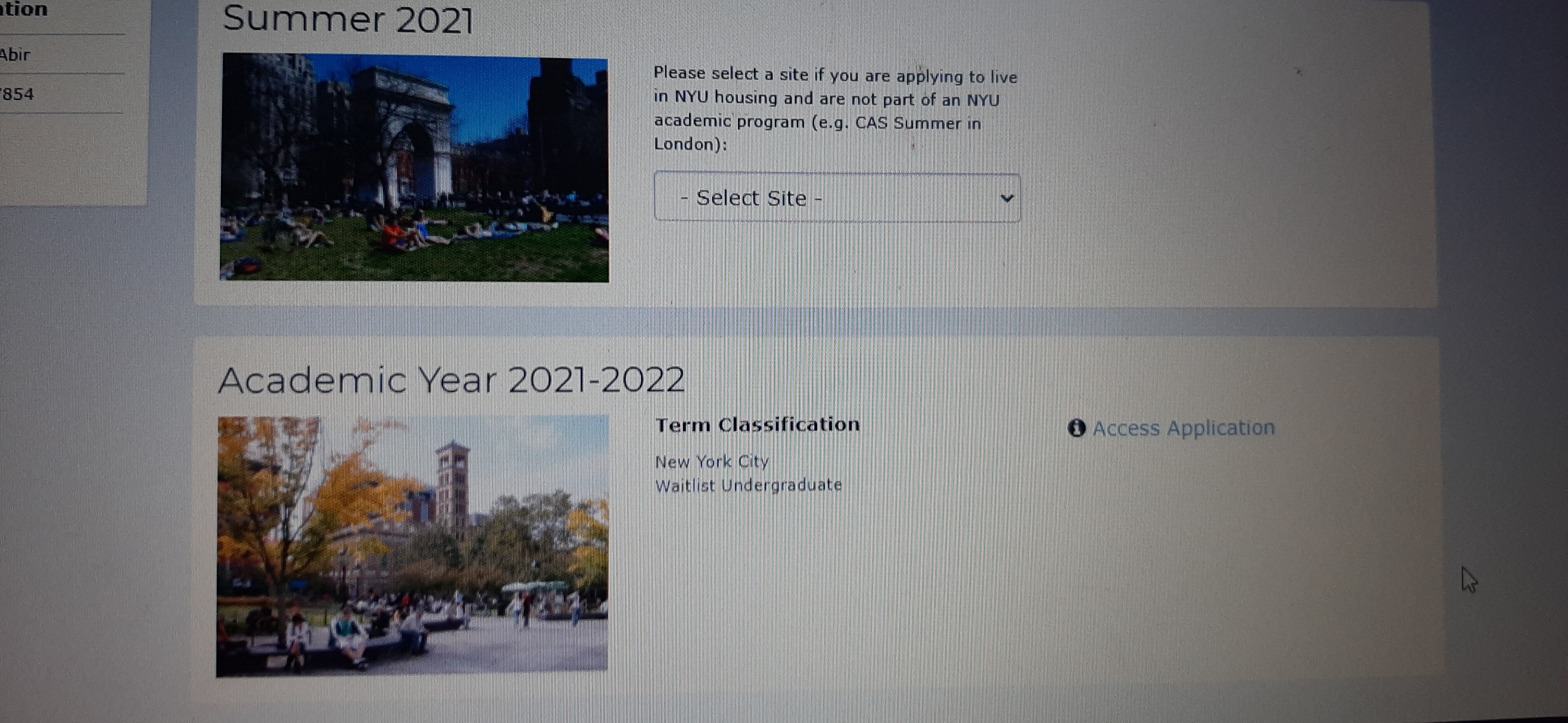Open the Access Application link
The width and height of the screenshot is (1568, 723).
(x=1183, y=428)
